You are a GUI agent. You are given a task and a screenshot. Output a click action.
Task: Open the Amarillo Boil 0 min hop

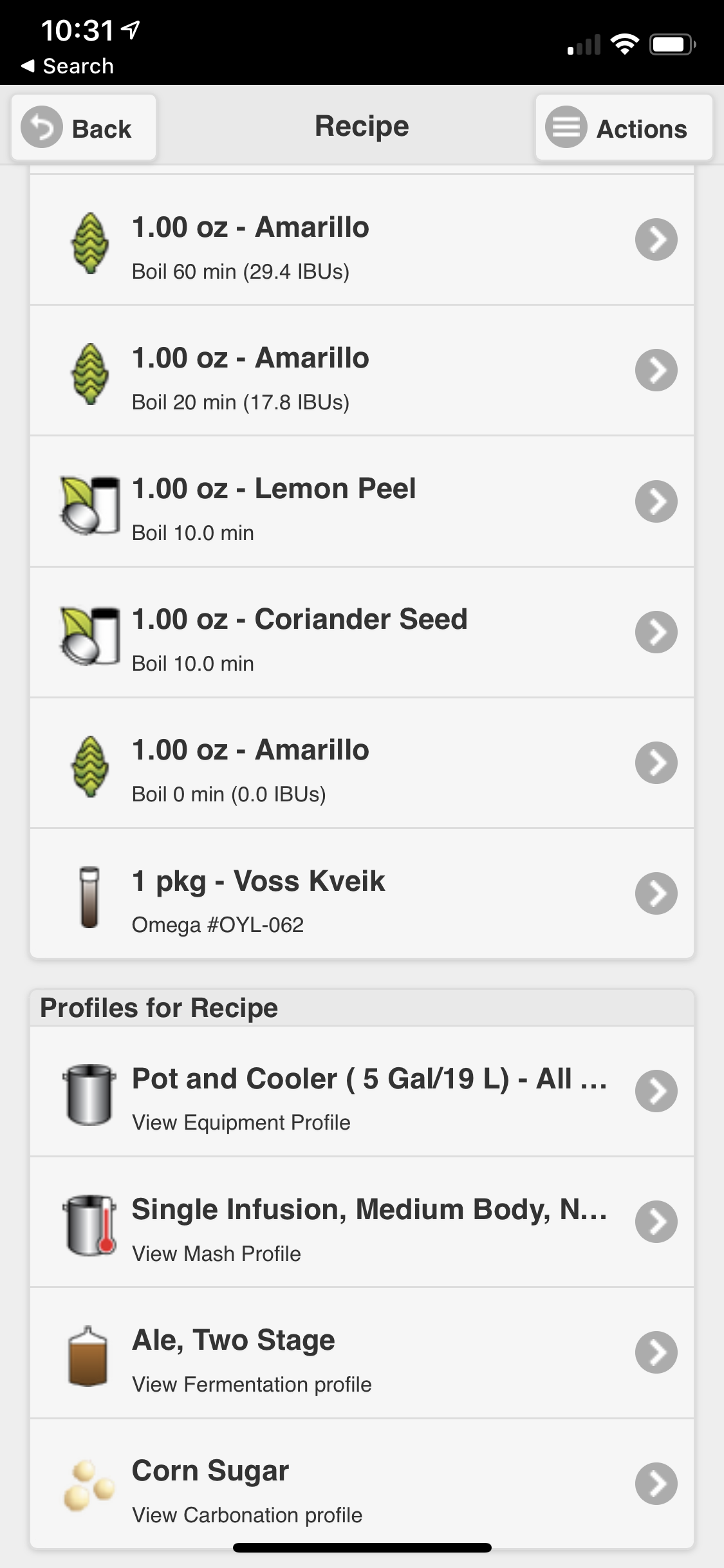(x=362, y=763)
